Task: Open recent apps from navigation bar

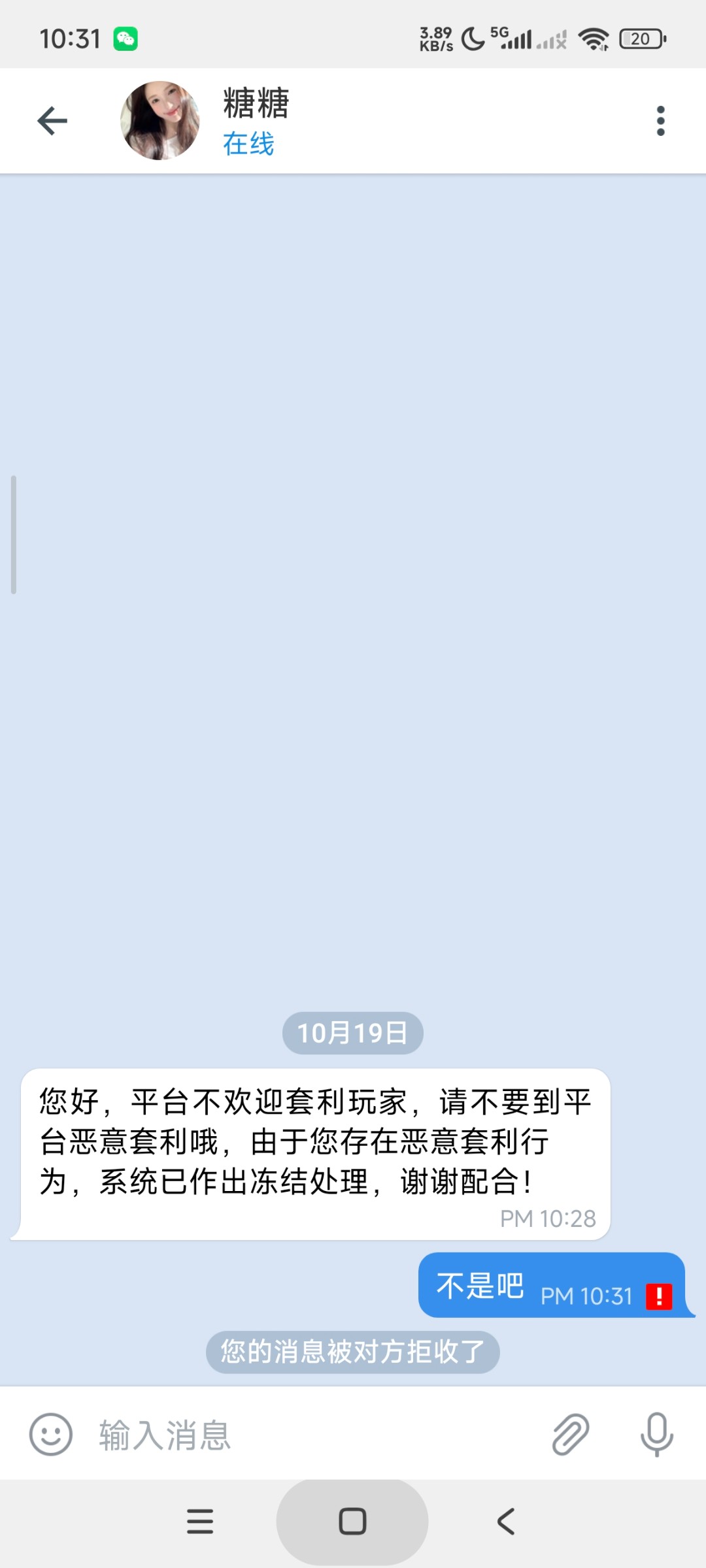Action: pos(200,1522)
